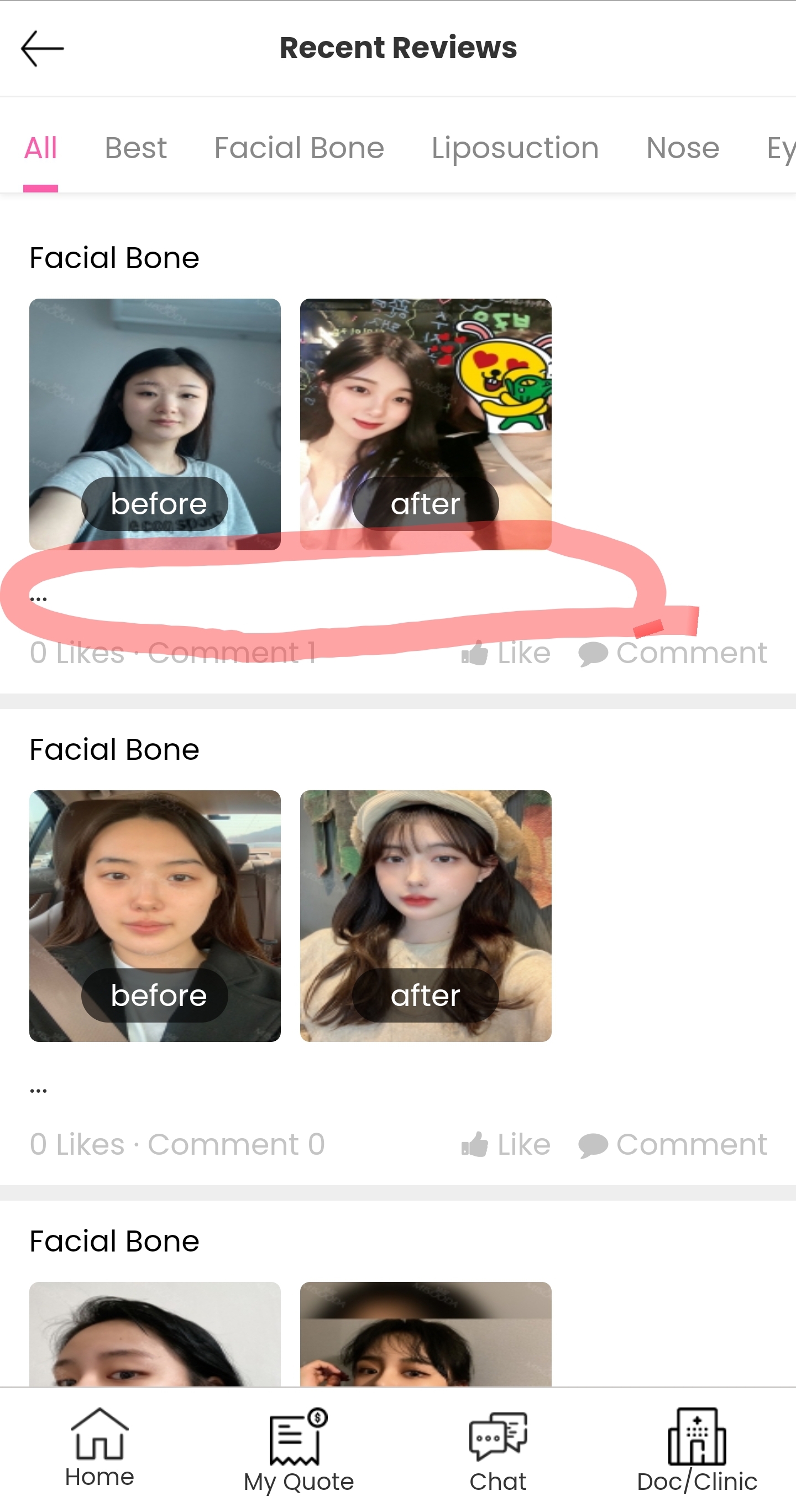Comment on the review with Comment 0
The height and width of the screenshot is (1512, 796).
coord(673,1144)
